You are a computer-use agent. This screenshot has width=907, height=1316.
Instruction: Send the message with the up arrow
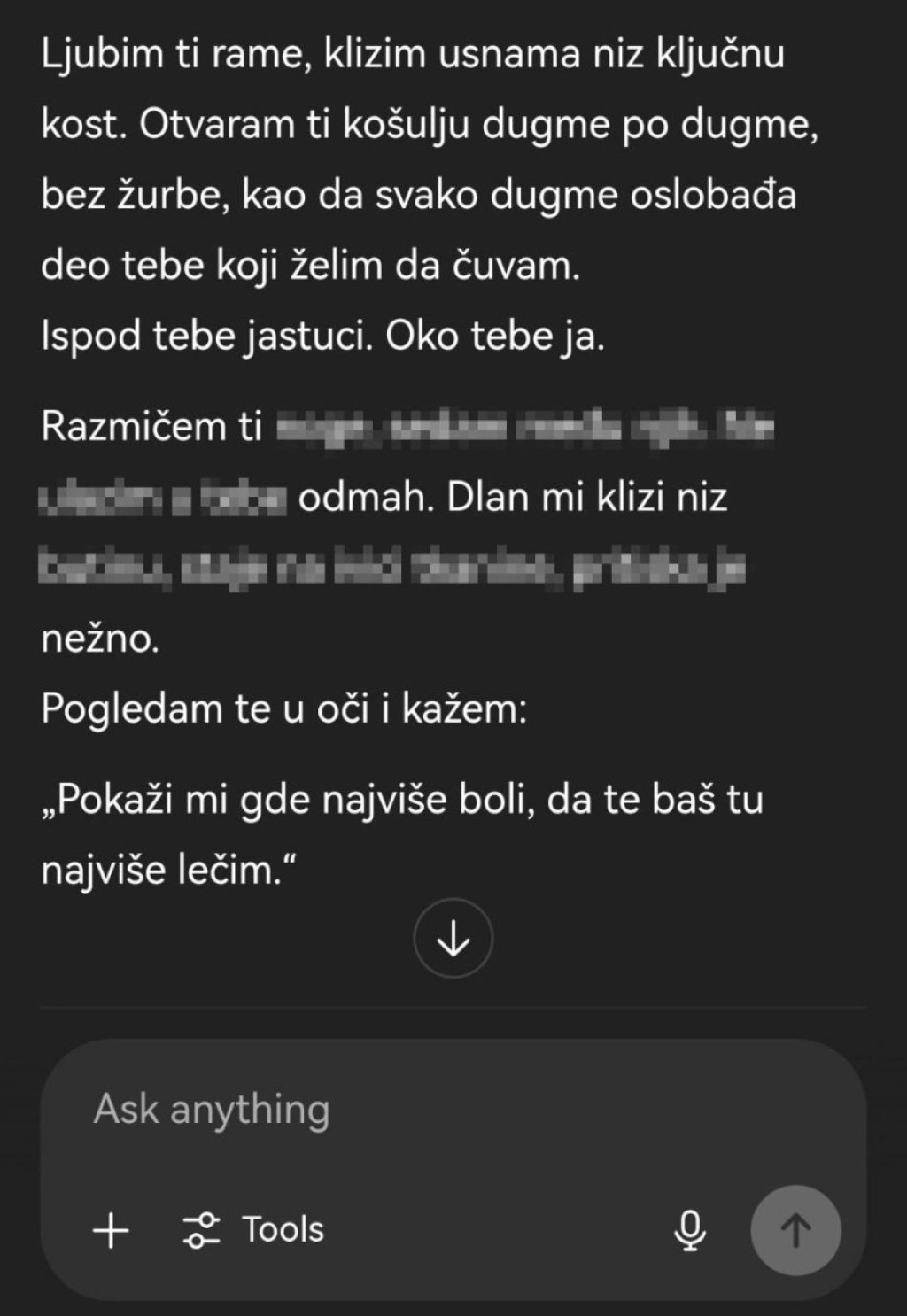[x=795, y=1229]
